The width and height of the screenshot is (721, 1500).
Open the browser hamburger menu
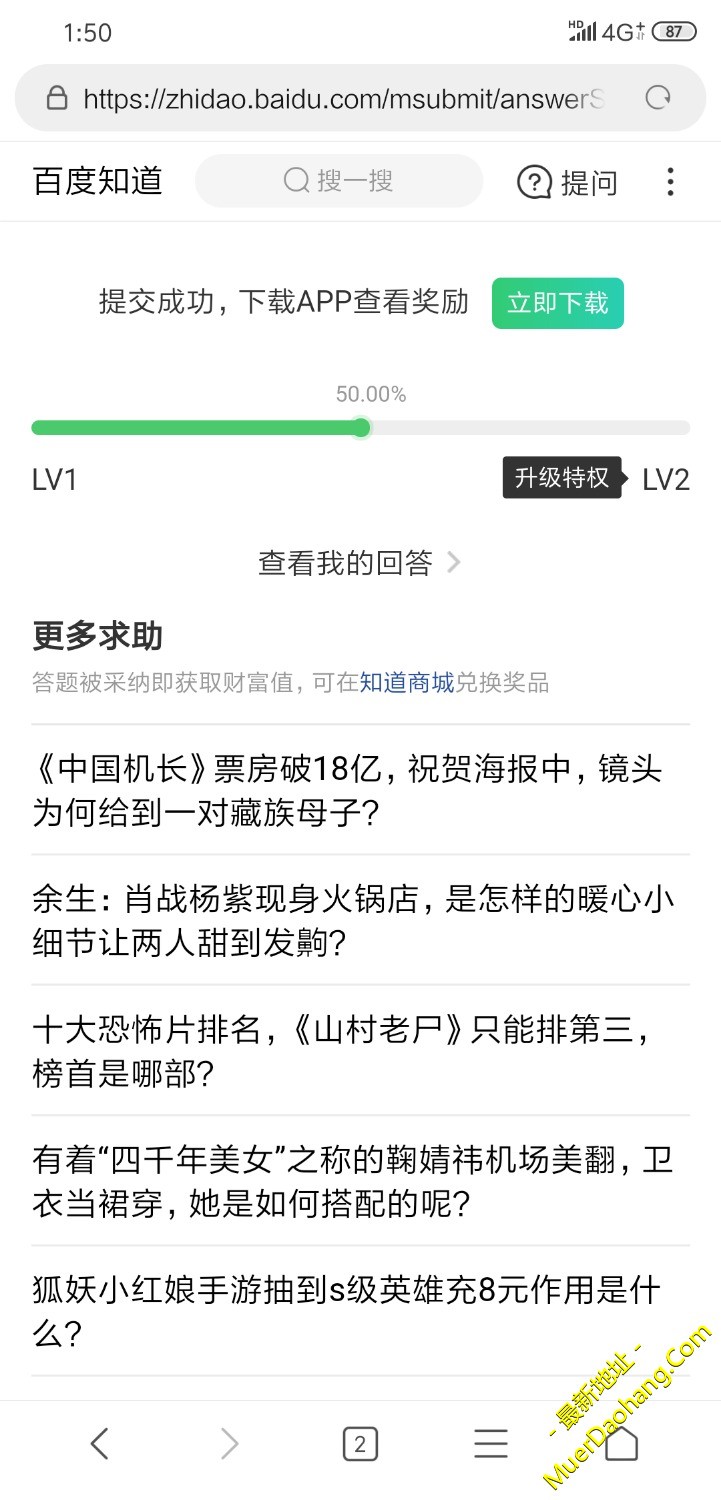(491, 1444)
